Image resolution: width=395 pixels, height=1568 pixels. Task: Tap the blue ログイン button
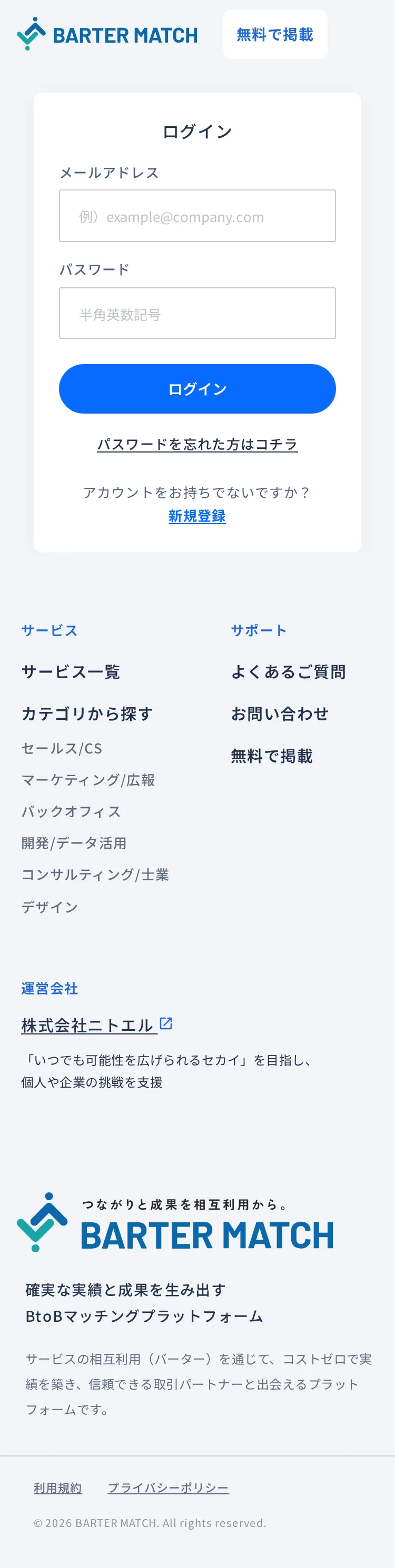tap(197, 389)
